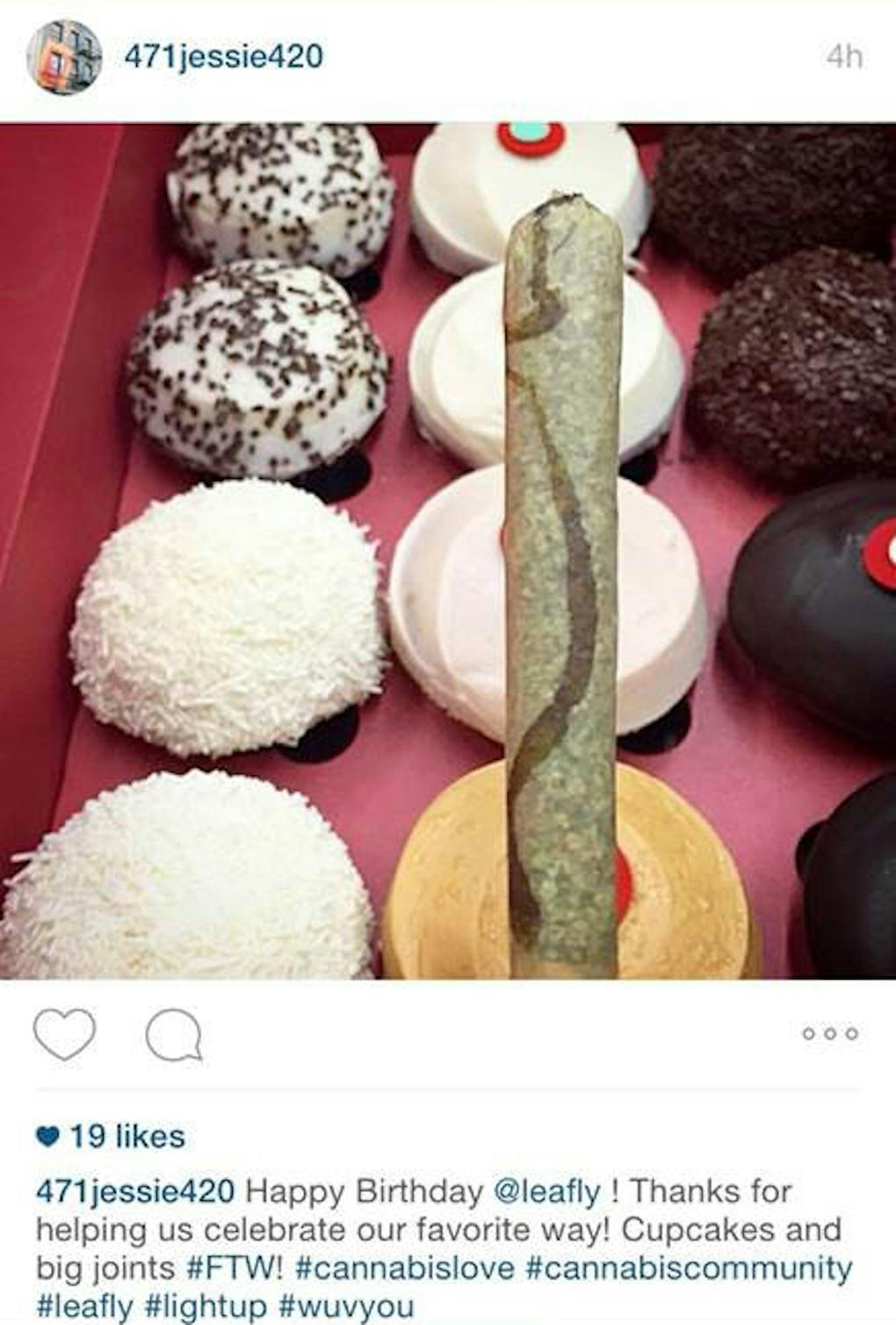This screenshot has height=1325, width=896.
Task: Open the @leafly mention in the caption
Action: pos(548,1191)
